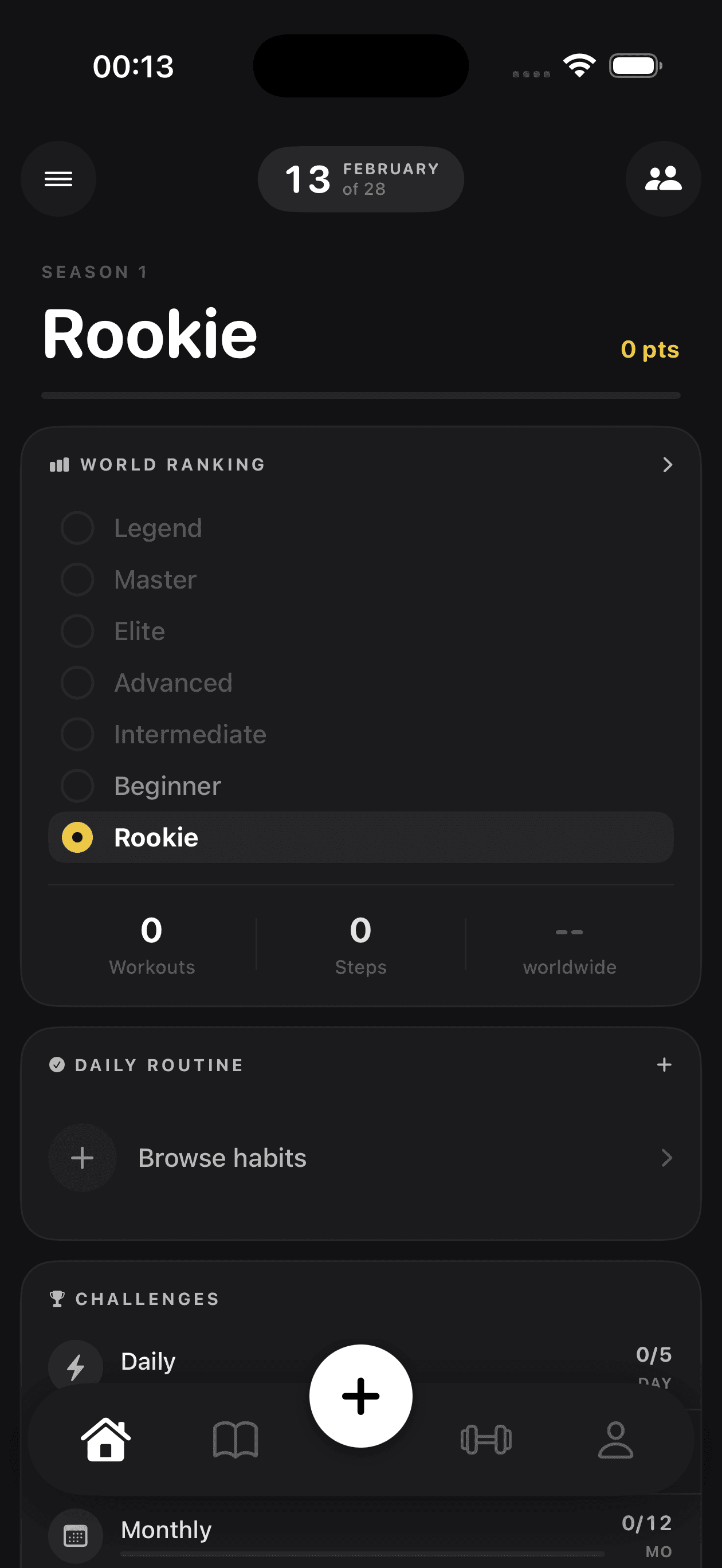Open the date picker showing 13 February
The width and height of the screenshot is (722, 1568).
(360, 178)
